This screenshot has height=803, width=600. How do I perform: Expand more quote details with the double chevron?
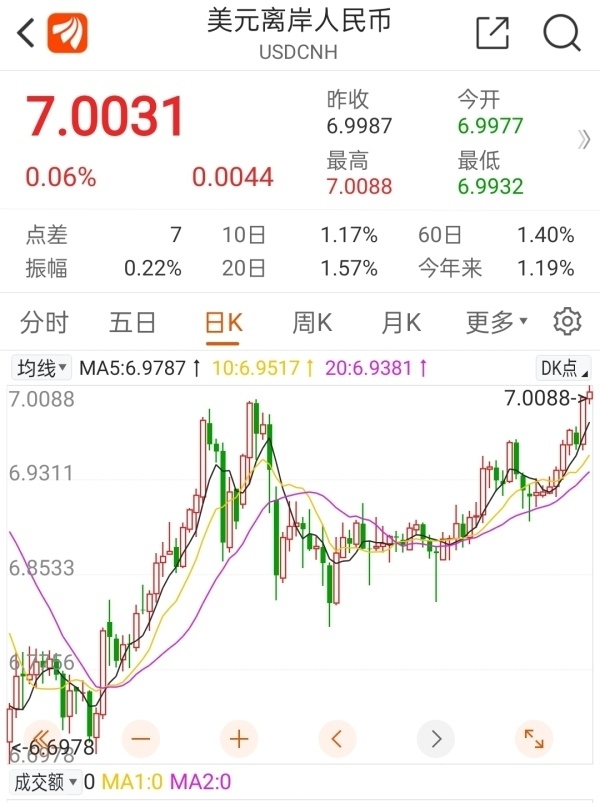(x=584, y=141)
